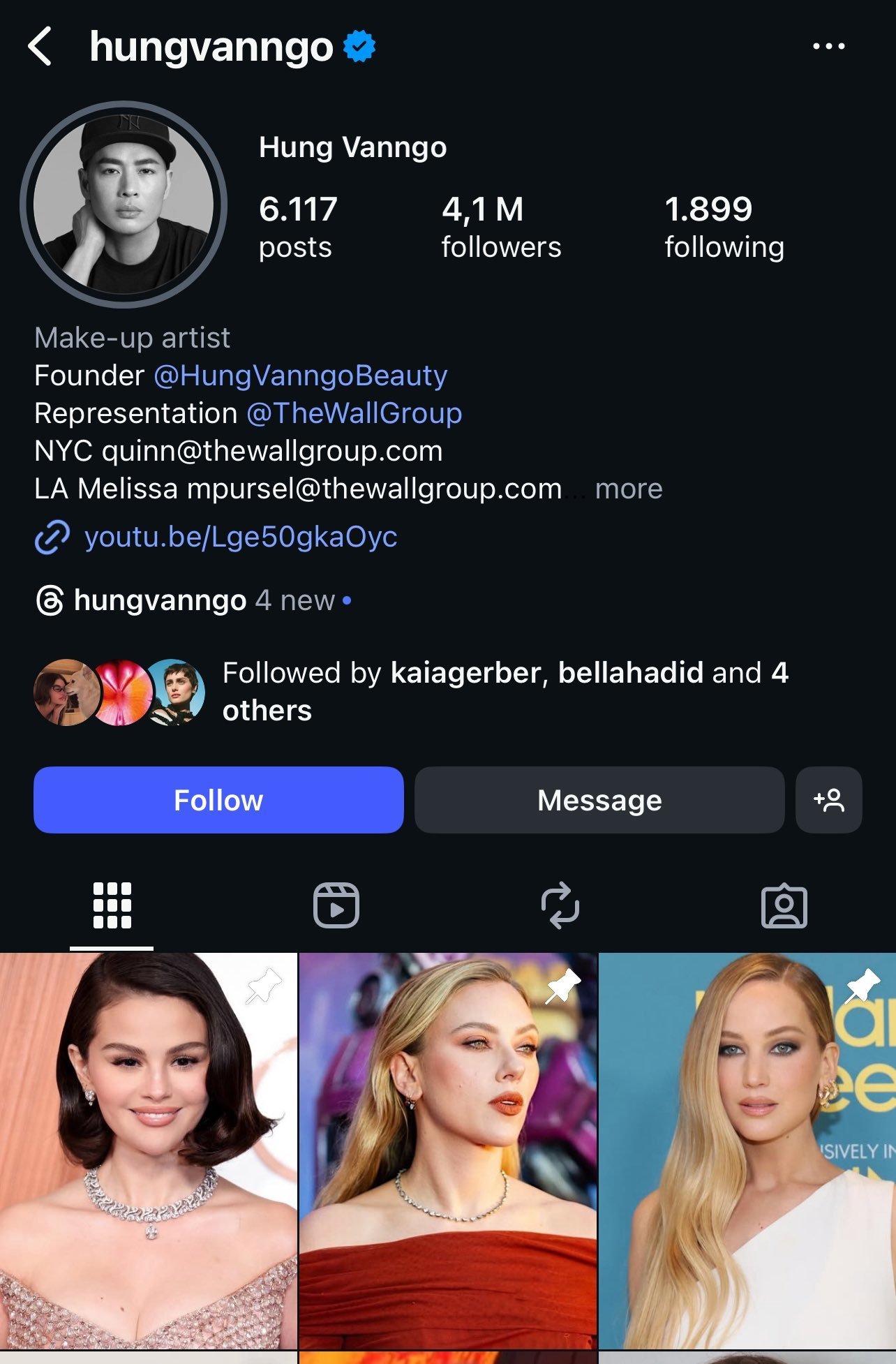Switch to the tagged photos tab
This screenshot has width=896, height=1364.
[784, 905]
